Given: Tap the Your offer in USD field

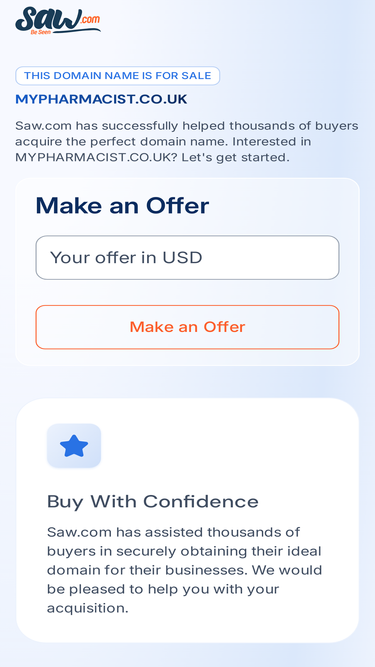Looking at the screenshot, I should pyautogui.click(x=187, y=257).
